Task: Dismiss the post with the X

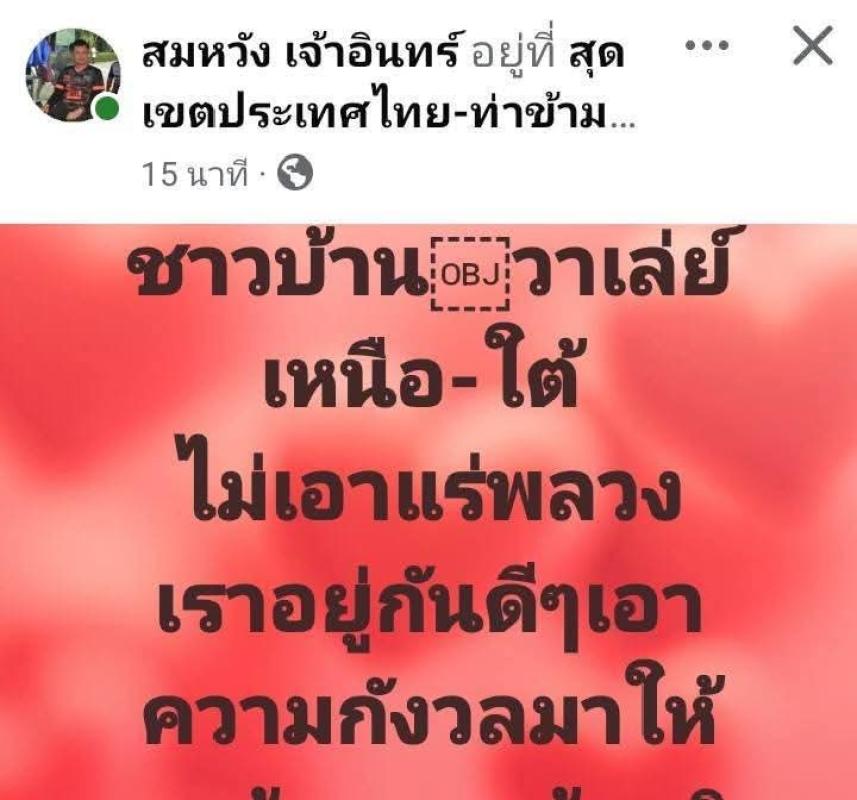Action: (x=811, y=47)
